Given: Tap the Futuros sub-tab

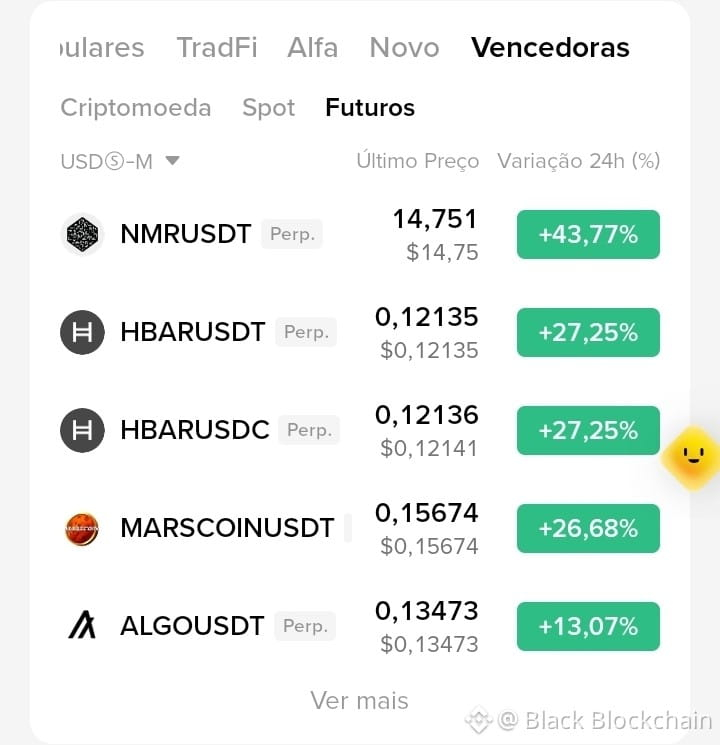Looking at the screenshot, I should coord(370,107).
